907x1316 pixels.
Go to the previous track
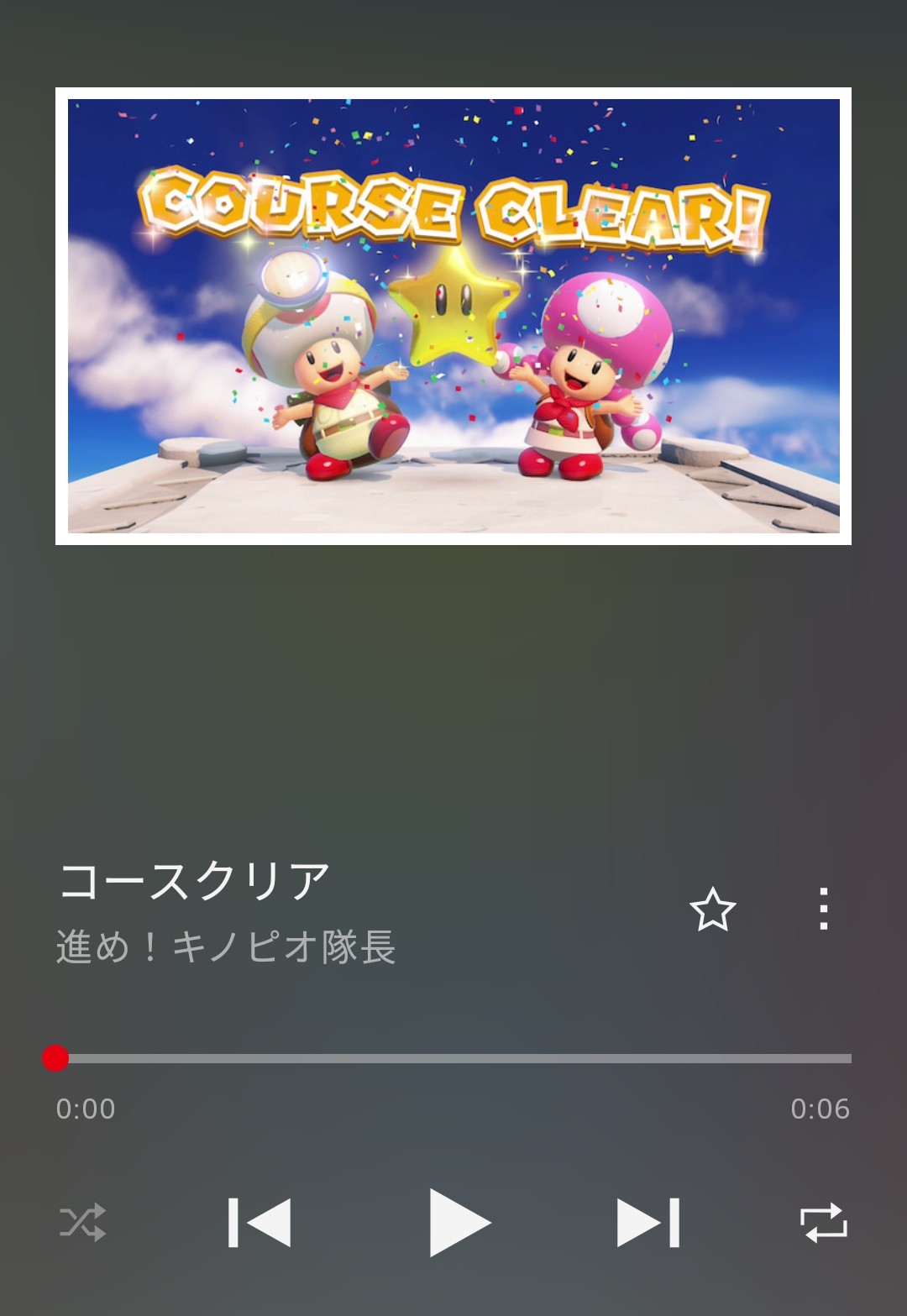pos(260,1222)
